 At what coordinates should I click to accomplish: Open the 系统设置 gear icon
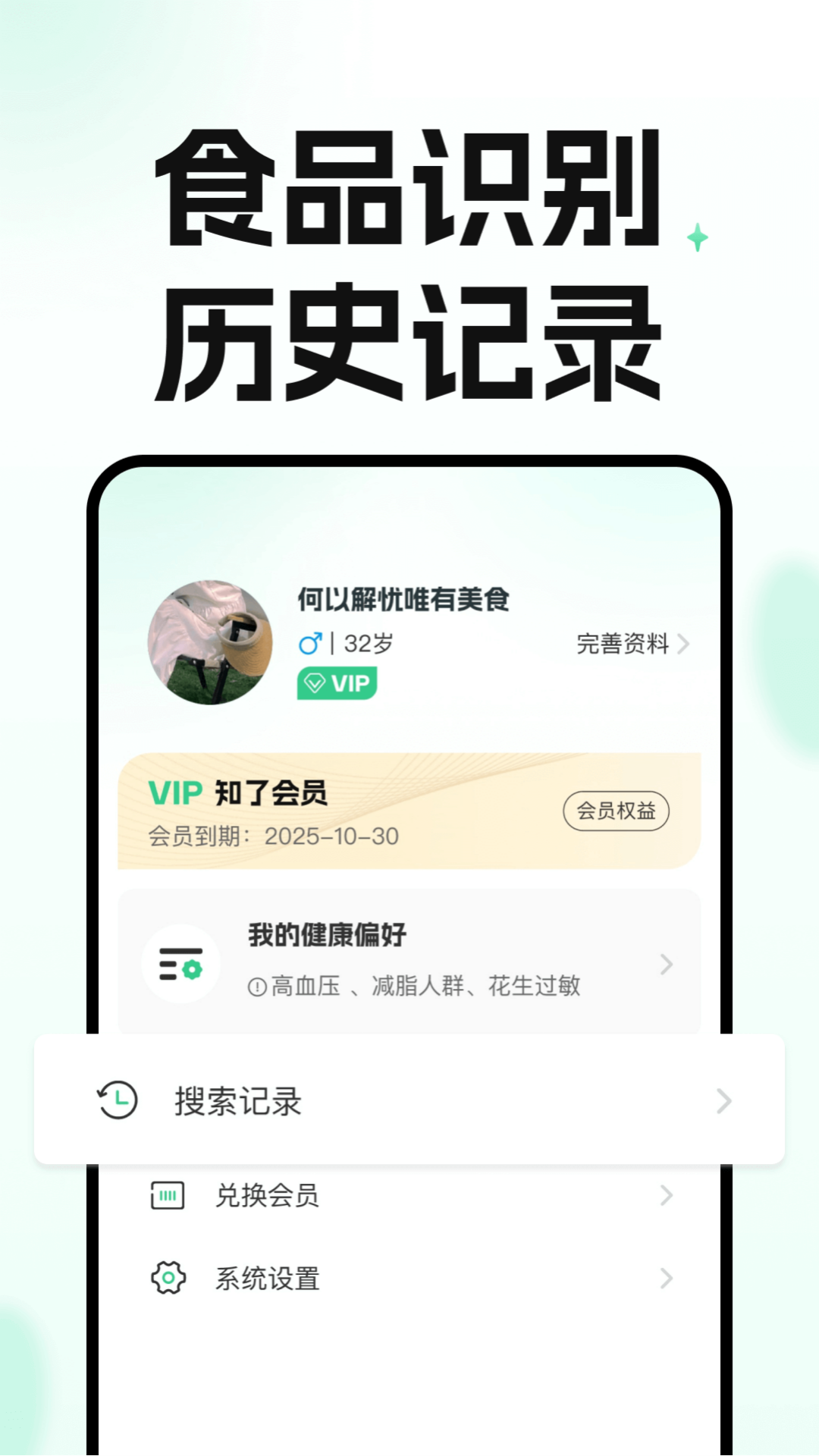(x=167, y=1279)
